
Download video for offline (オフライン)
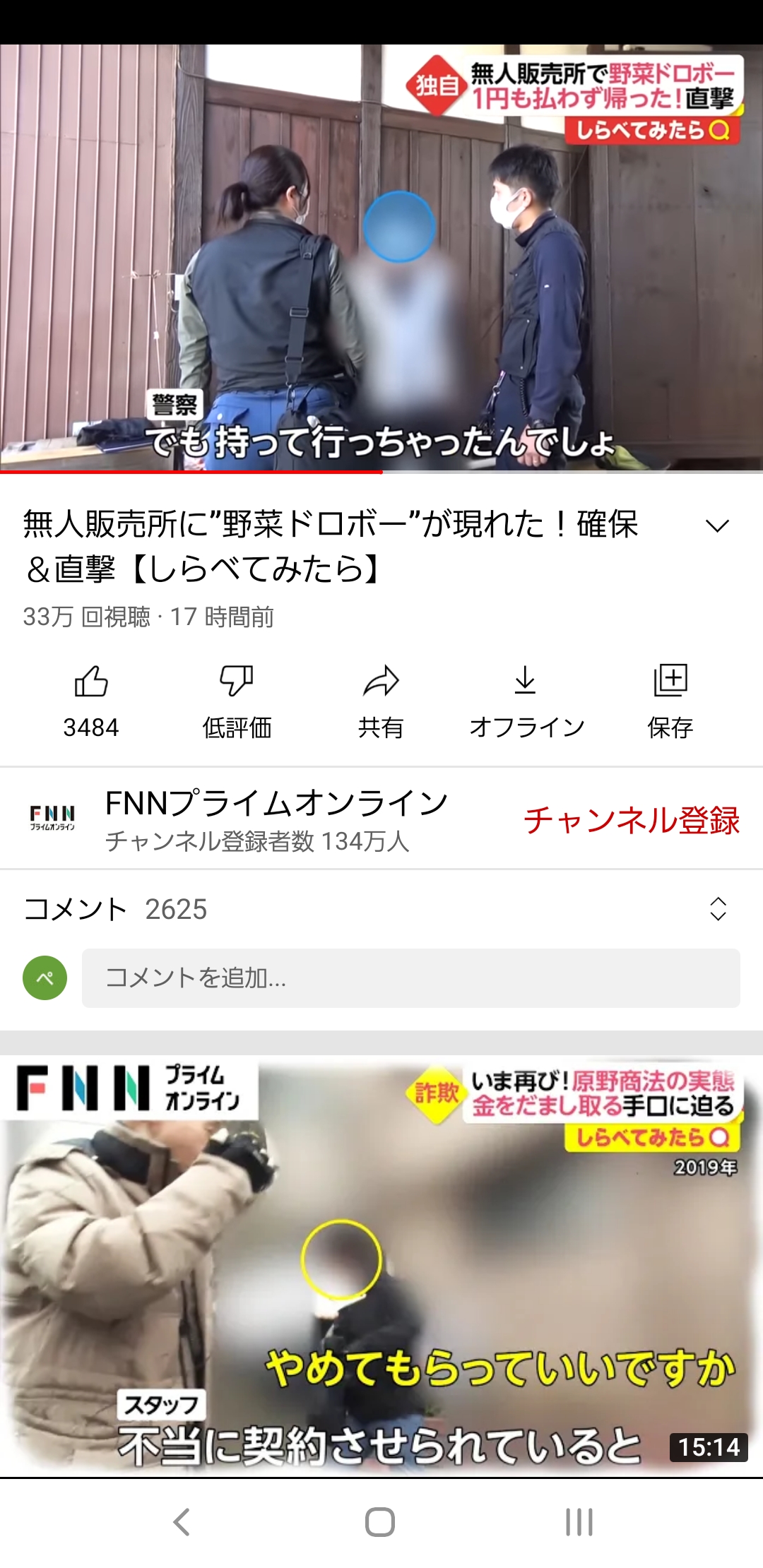pos(526,701)
